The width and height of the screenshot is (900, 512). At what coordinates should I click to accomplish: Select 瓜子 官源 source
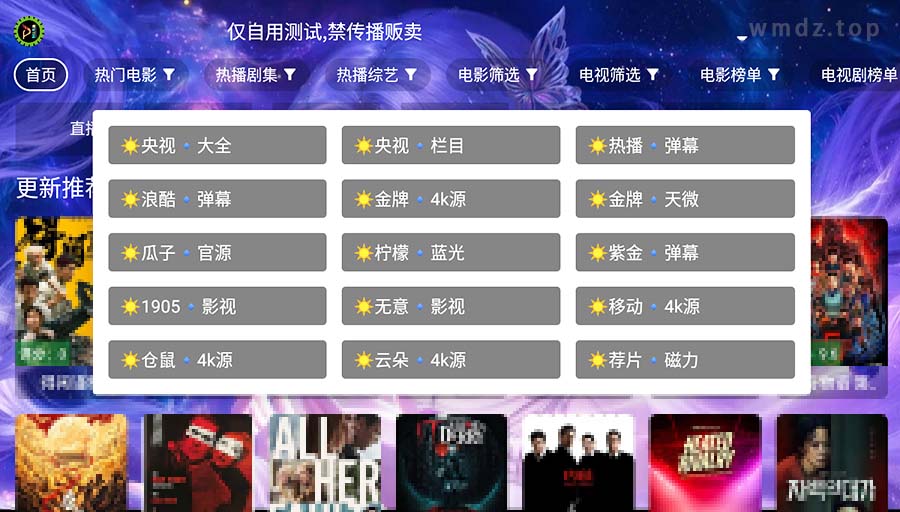pyautogui.click(x=217, y=253)
